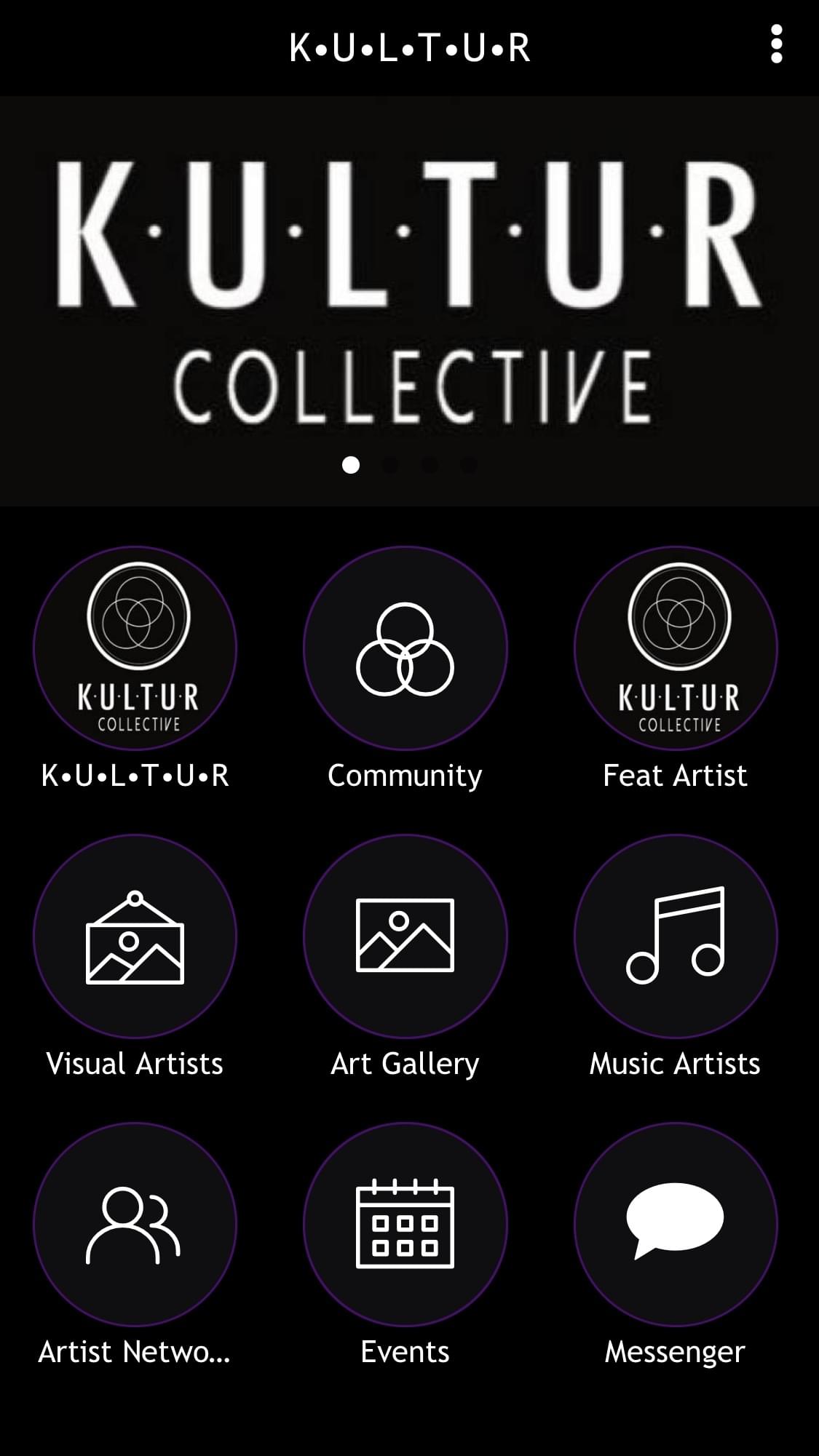This screenshot has width=819, height=1456.
Task: View Music Artists
Action: pos(675,936)
